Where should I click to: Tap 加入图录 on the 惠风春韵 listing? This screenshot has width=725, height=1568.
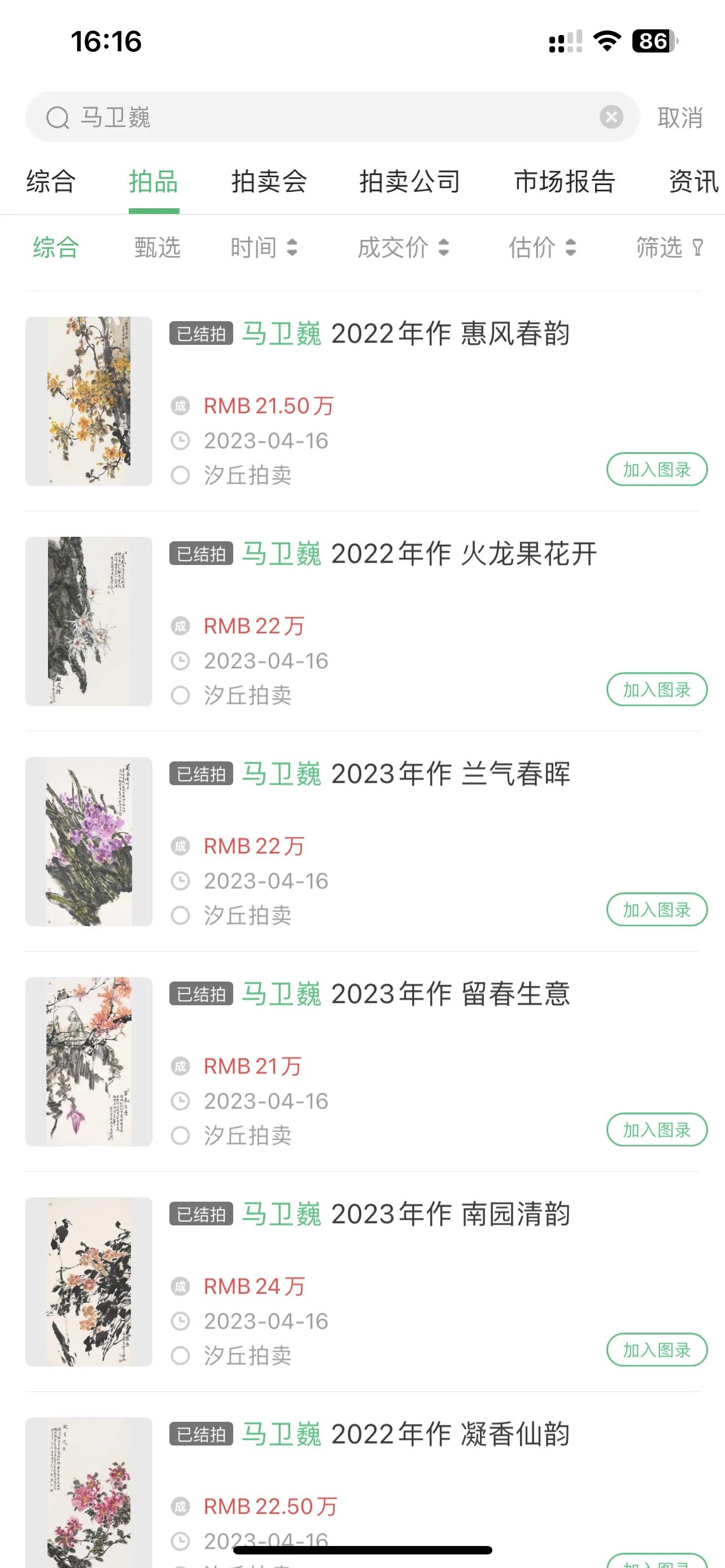tap(656, 468)
